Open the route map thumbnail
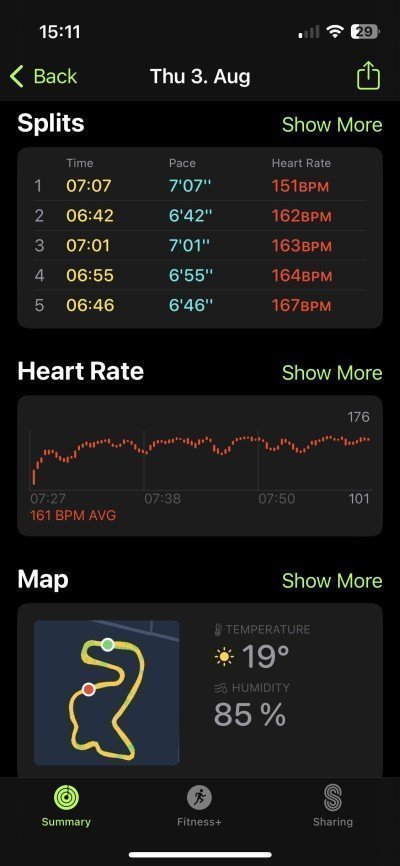 [107, 693]
